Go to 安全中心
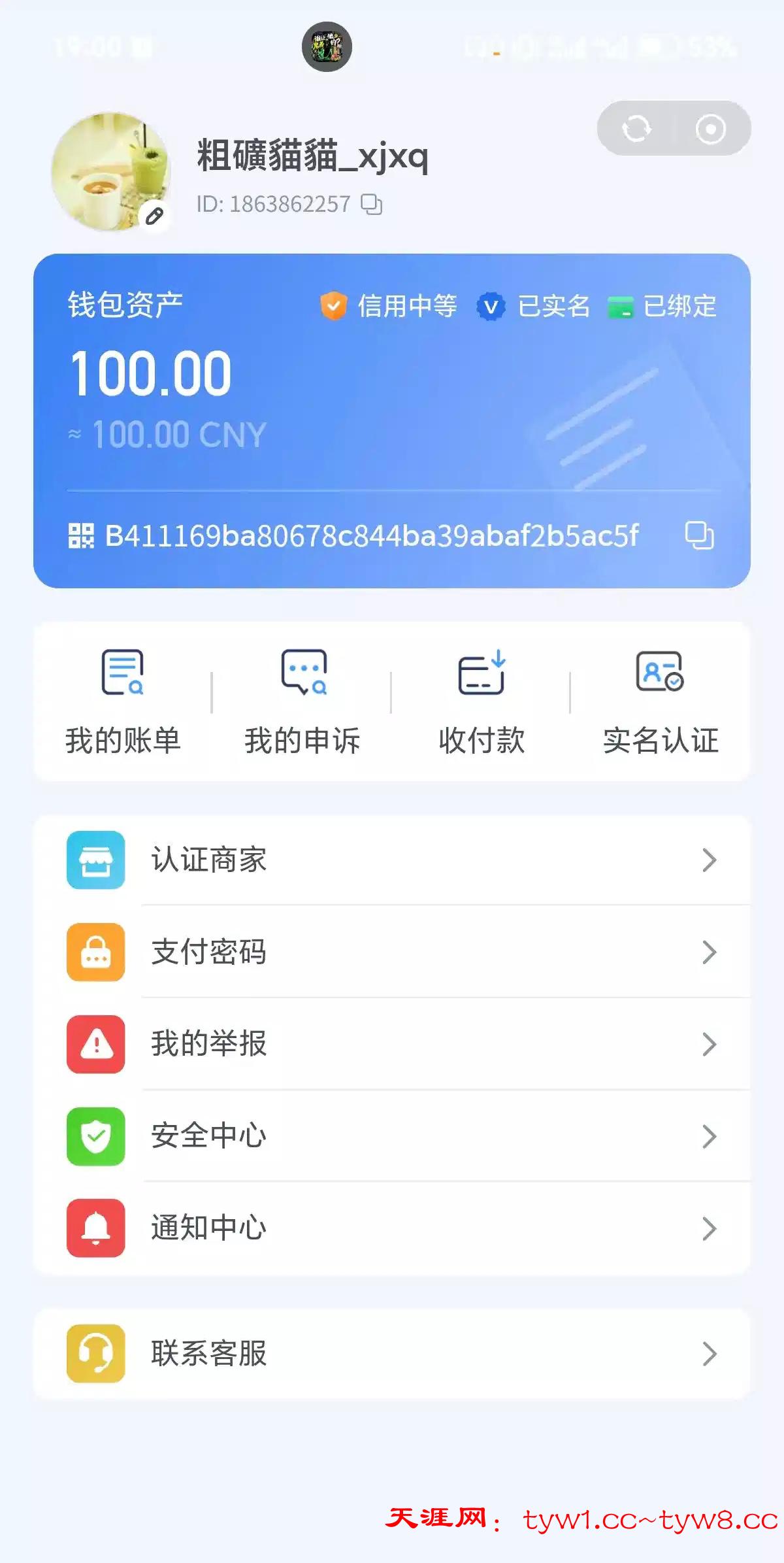The height and width of the screenshot is (1563, 784). [x=392, y=1136]
